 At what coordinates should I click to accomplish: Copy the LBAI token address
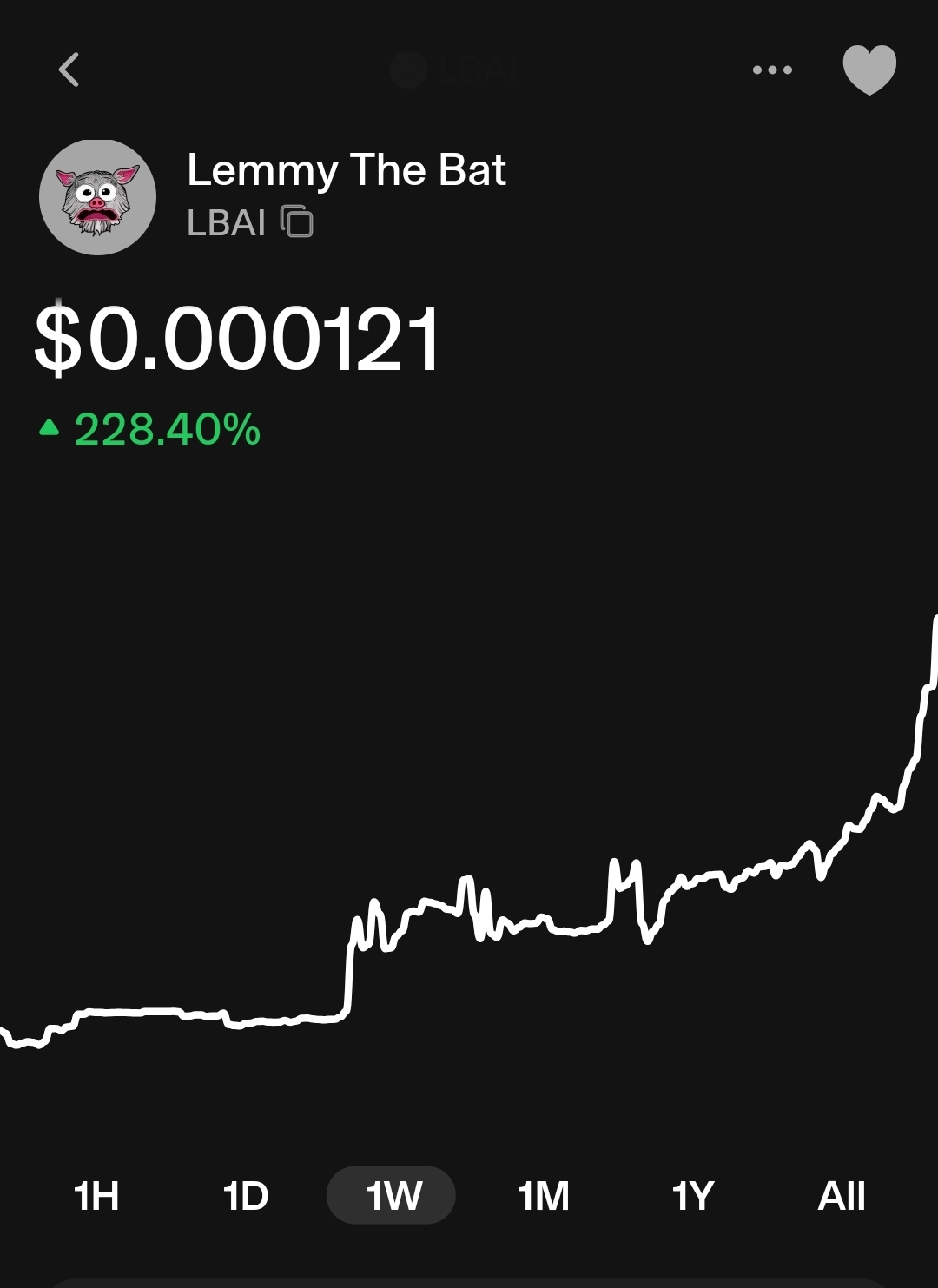(x=297, y=222)
